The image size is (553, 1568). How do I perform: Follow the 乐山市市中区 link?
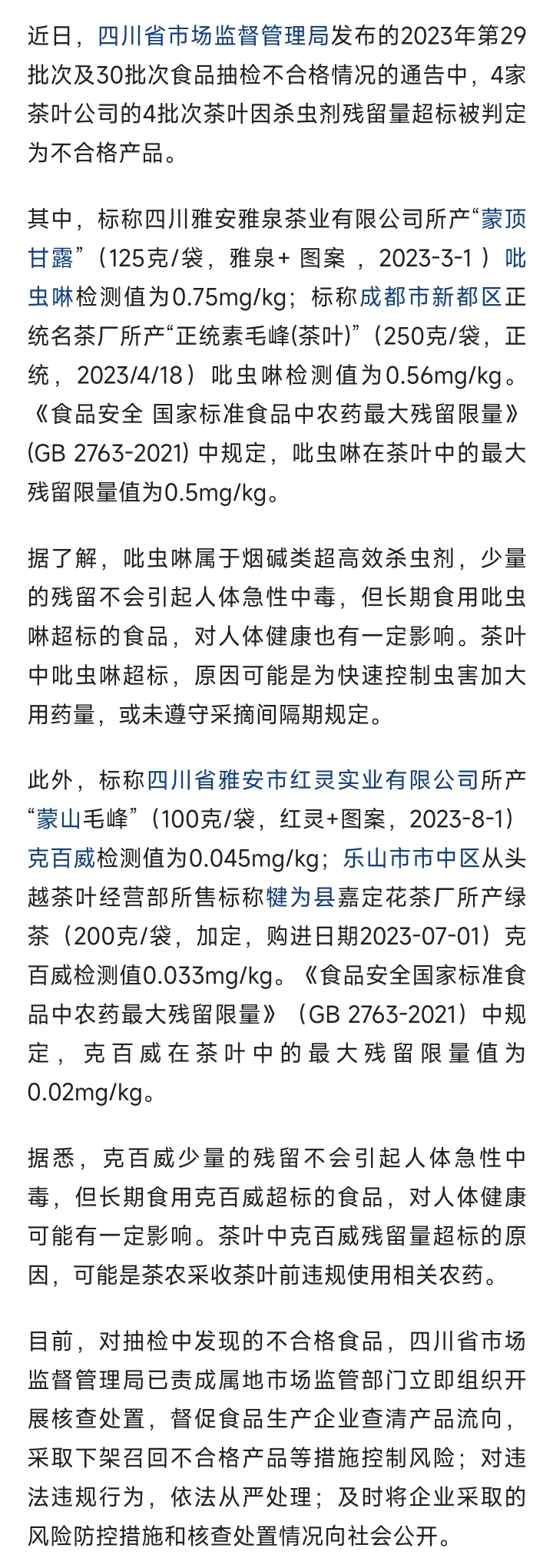point(411,858)
